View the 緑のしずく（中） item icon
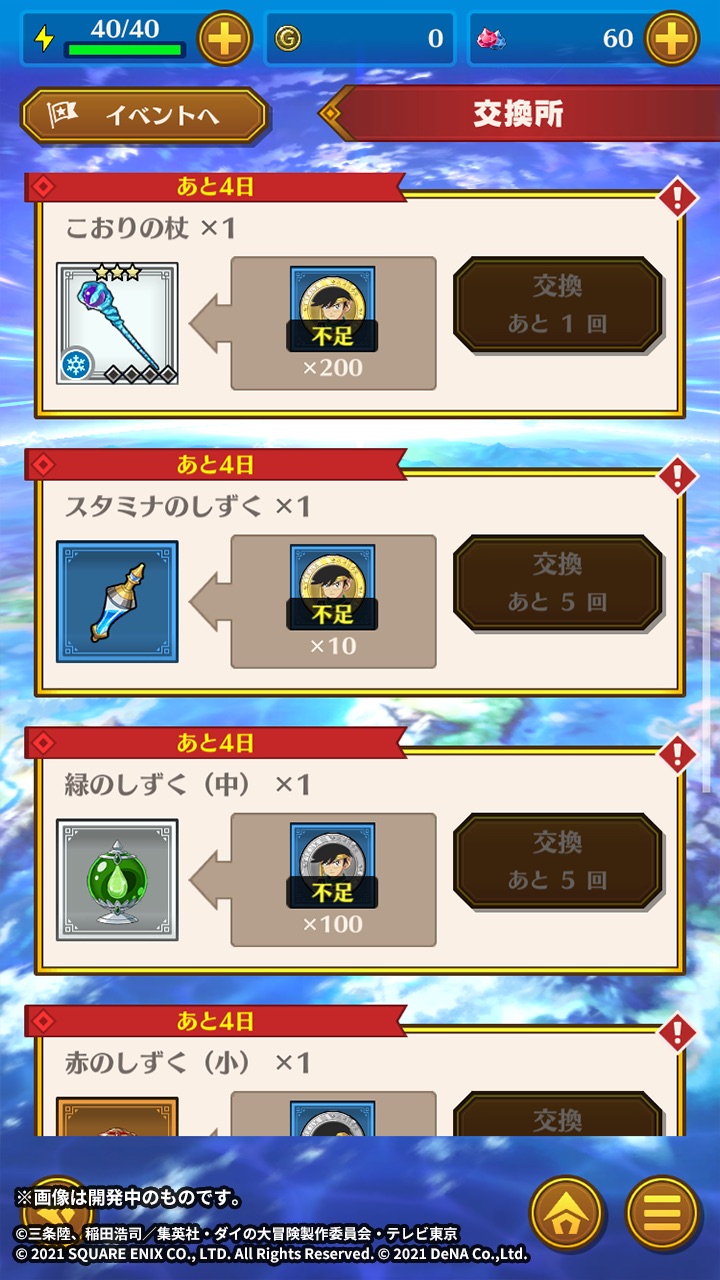Image resolution: width=720 pixels, height=1280 pixels. pyautogui.click(x=117, y=880)
